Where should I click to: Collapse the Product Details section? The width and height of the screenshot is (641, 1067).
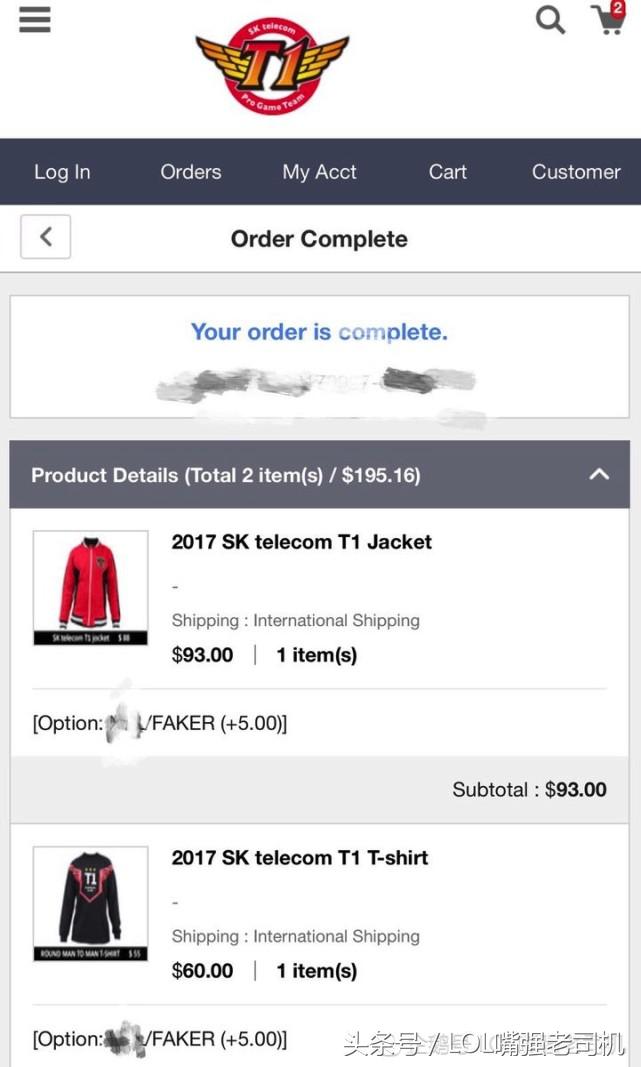point(599,474)
